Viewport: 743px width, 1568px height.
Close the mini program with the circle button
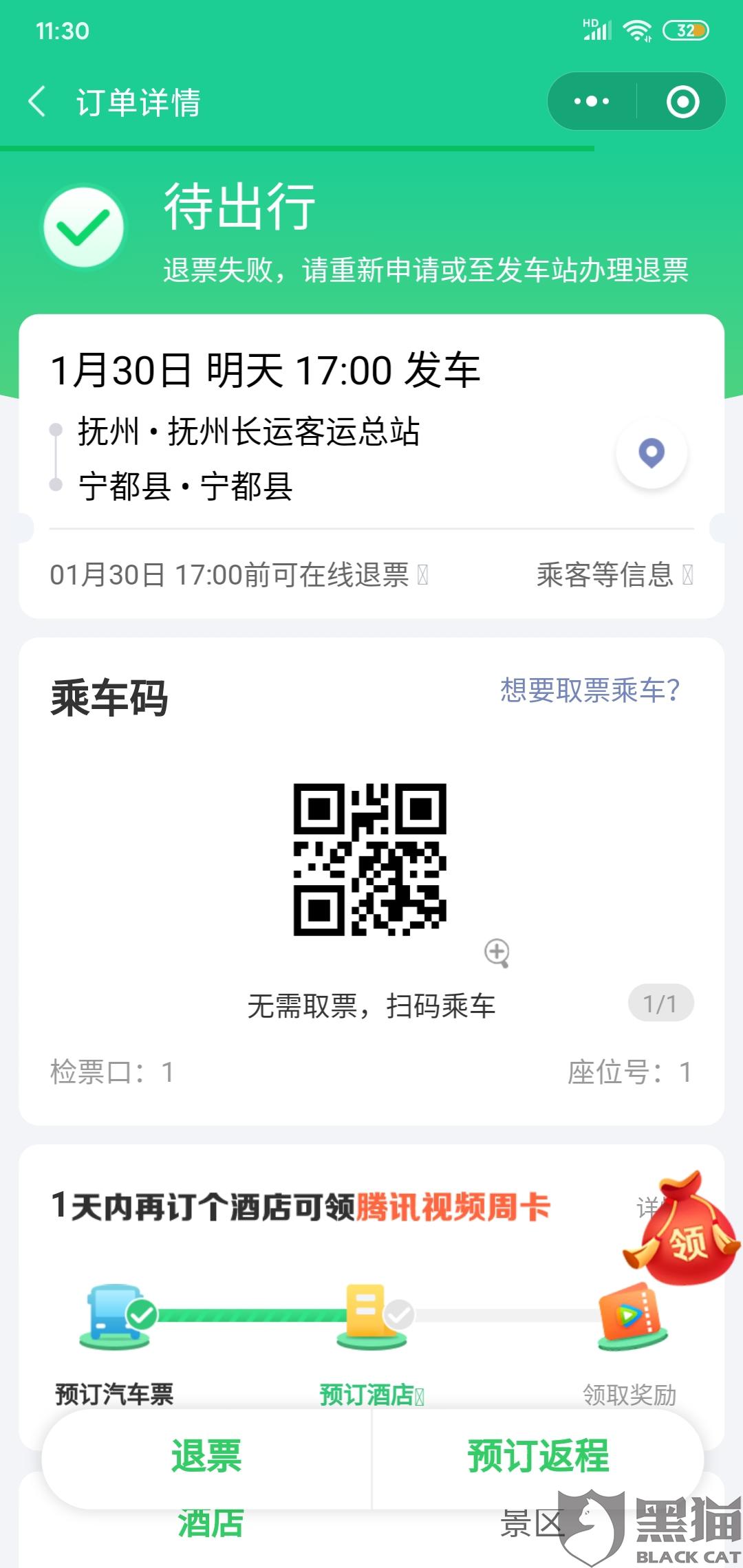coord(682,102)
